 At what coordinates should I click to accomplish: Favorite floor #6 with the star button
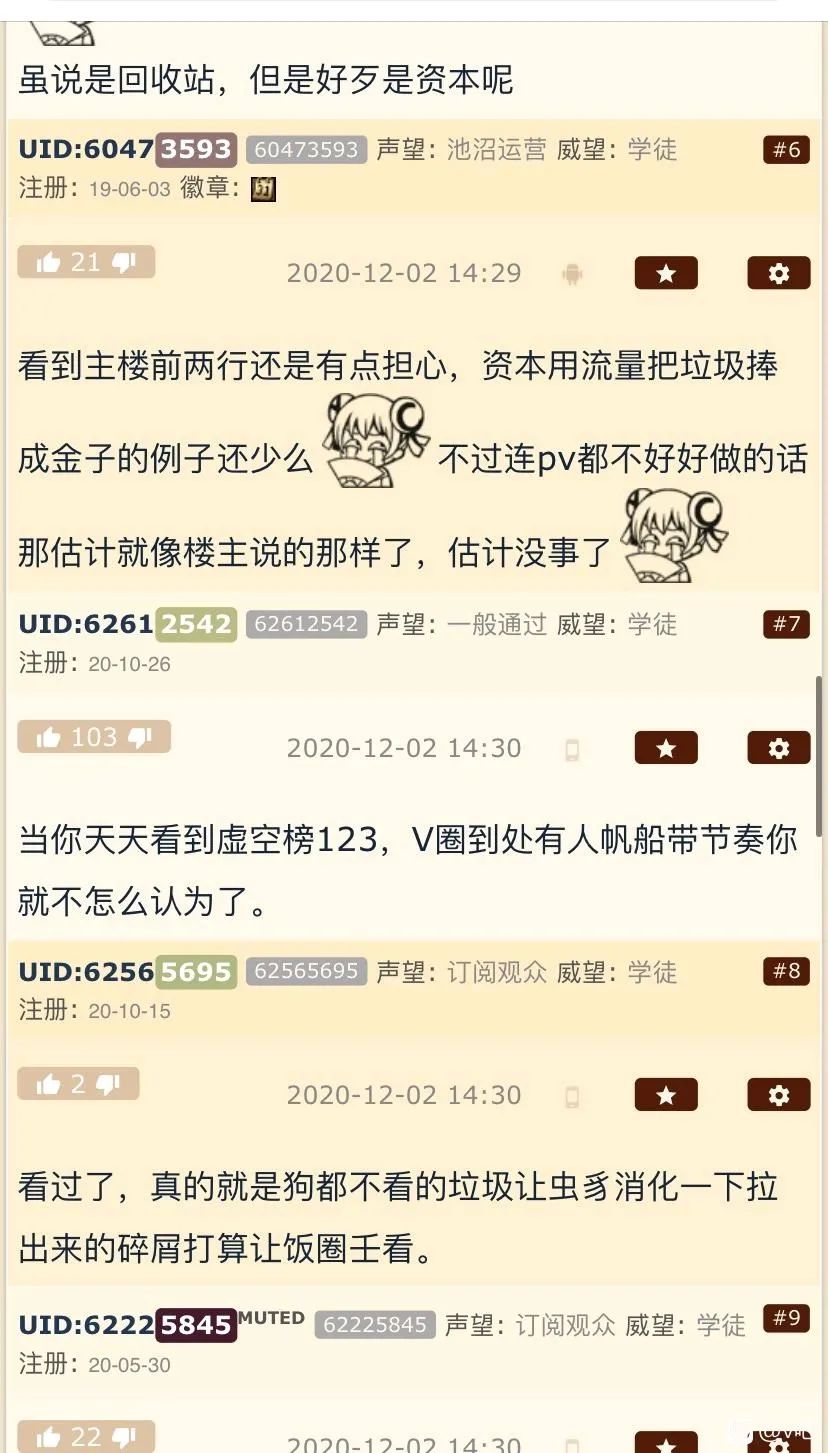(666, 273)
